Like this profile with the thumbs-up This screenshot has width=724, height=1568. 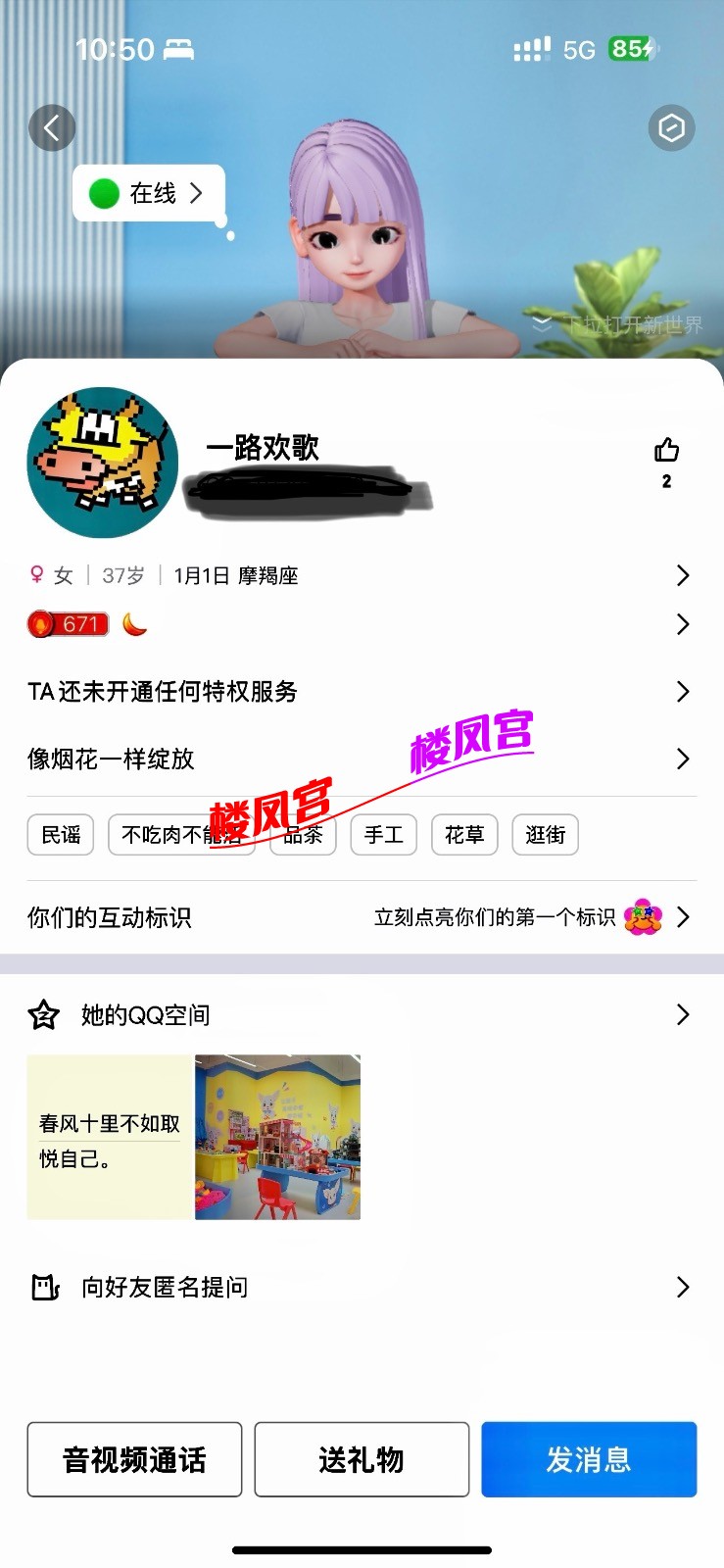click(666, 451)
